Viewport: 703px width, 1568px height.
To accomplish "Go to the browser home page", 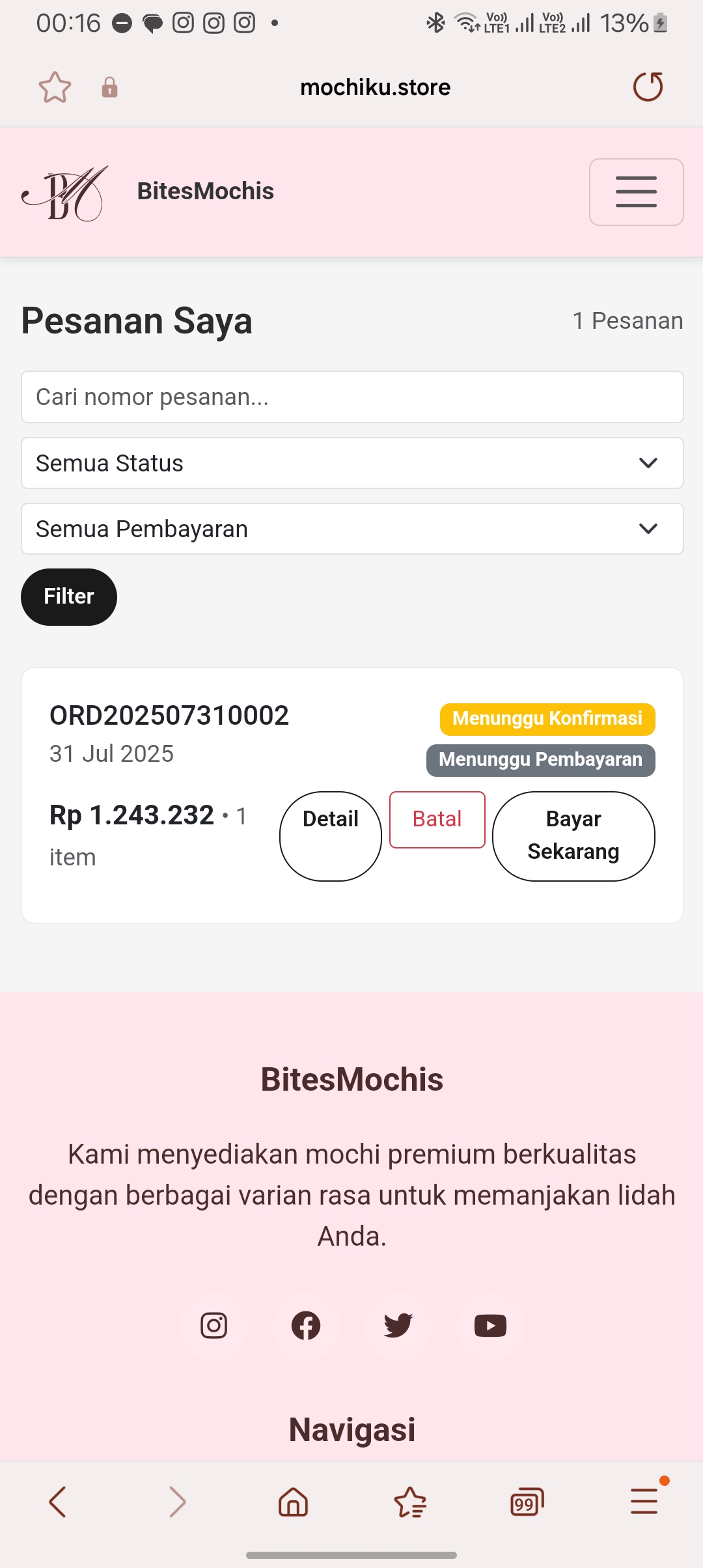I will click(x=293, y=1502).
